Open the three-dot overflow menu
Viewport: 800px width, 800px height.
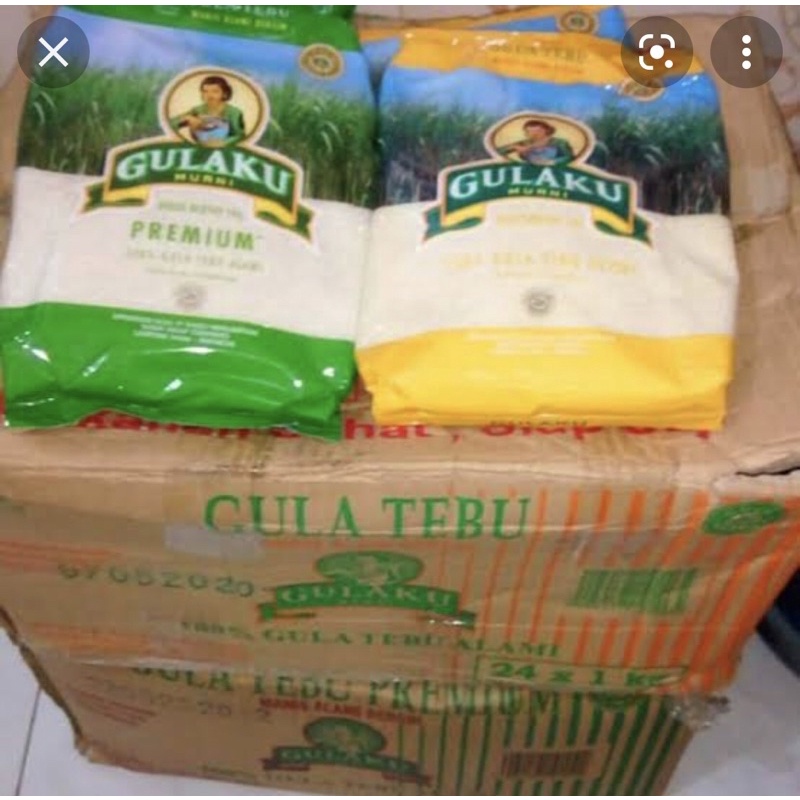click(746, 52)
